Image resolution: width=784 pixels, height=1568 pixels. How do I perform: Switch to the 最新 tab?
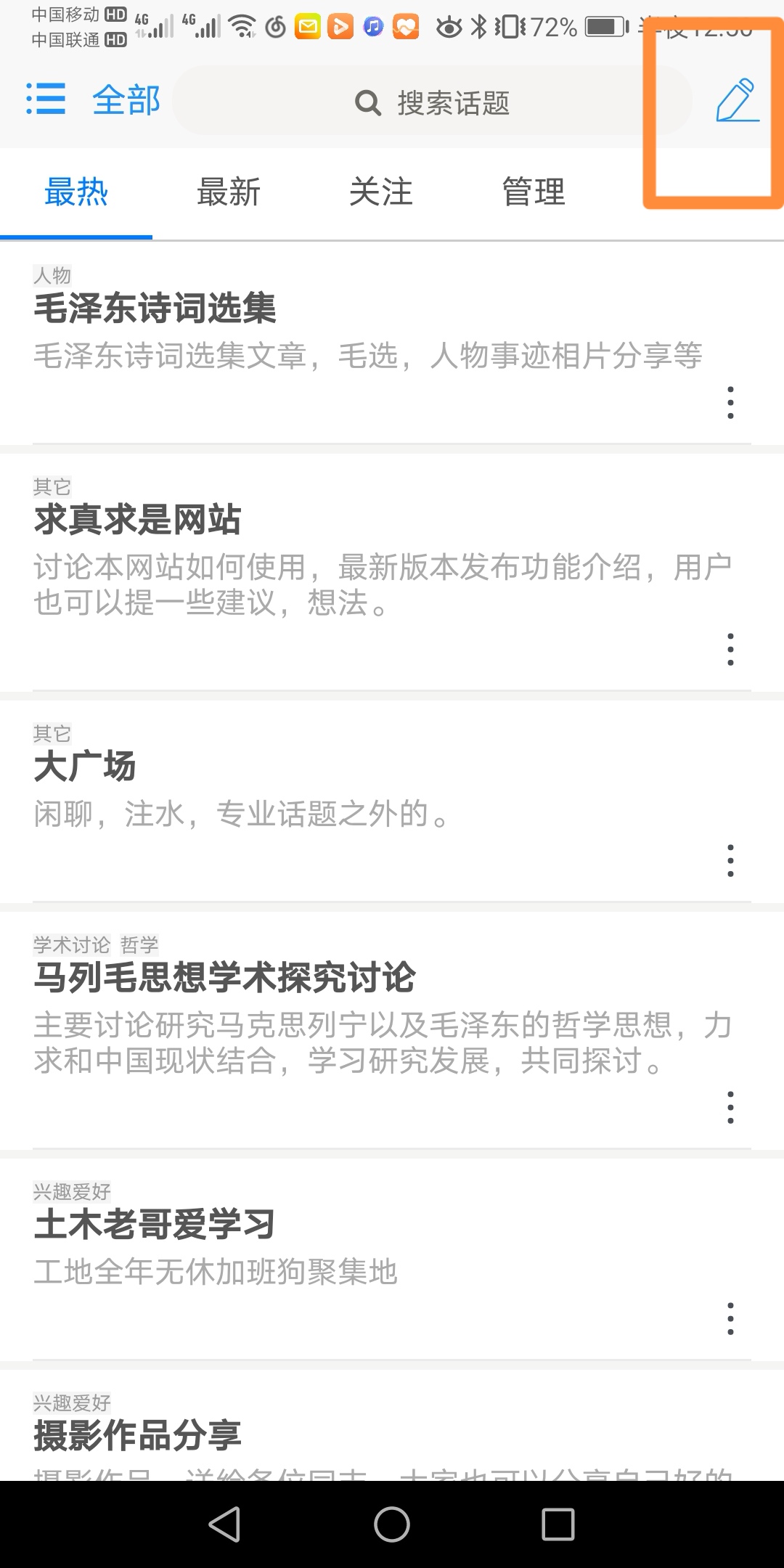(229, 192)
